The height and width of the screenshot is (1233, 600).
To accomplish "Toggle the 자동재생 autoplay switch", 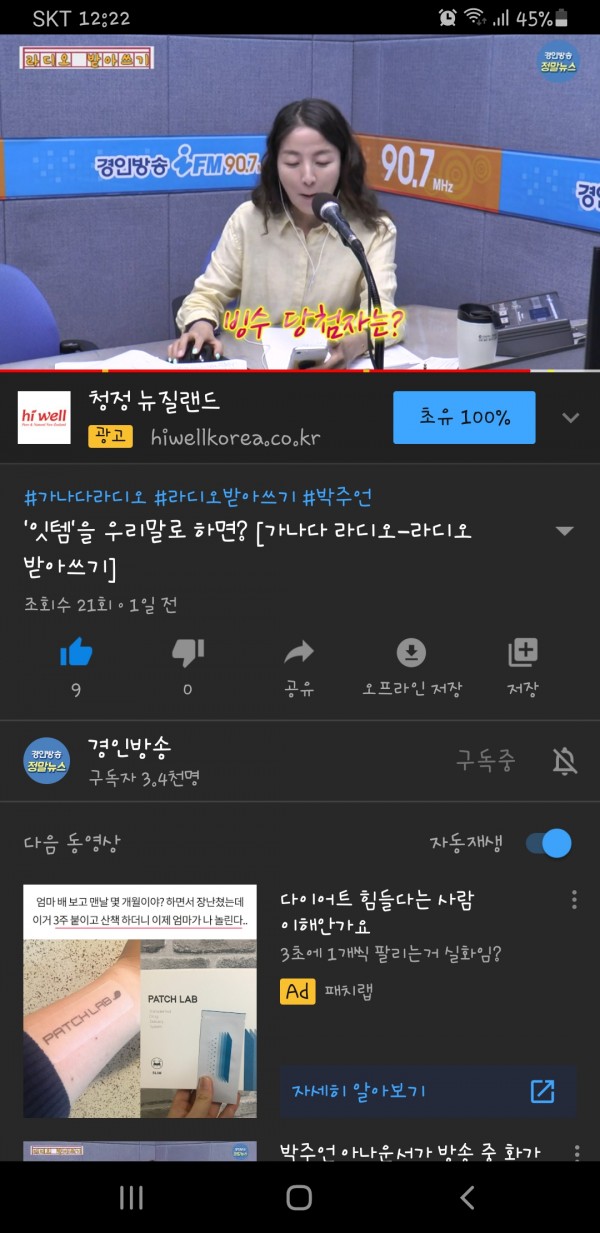I will point(549,843).
